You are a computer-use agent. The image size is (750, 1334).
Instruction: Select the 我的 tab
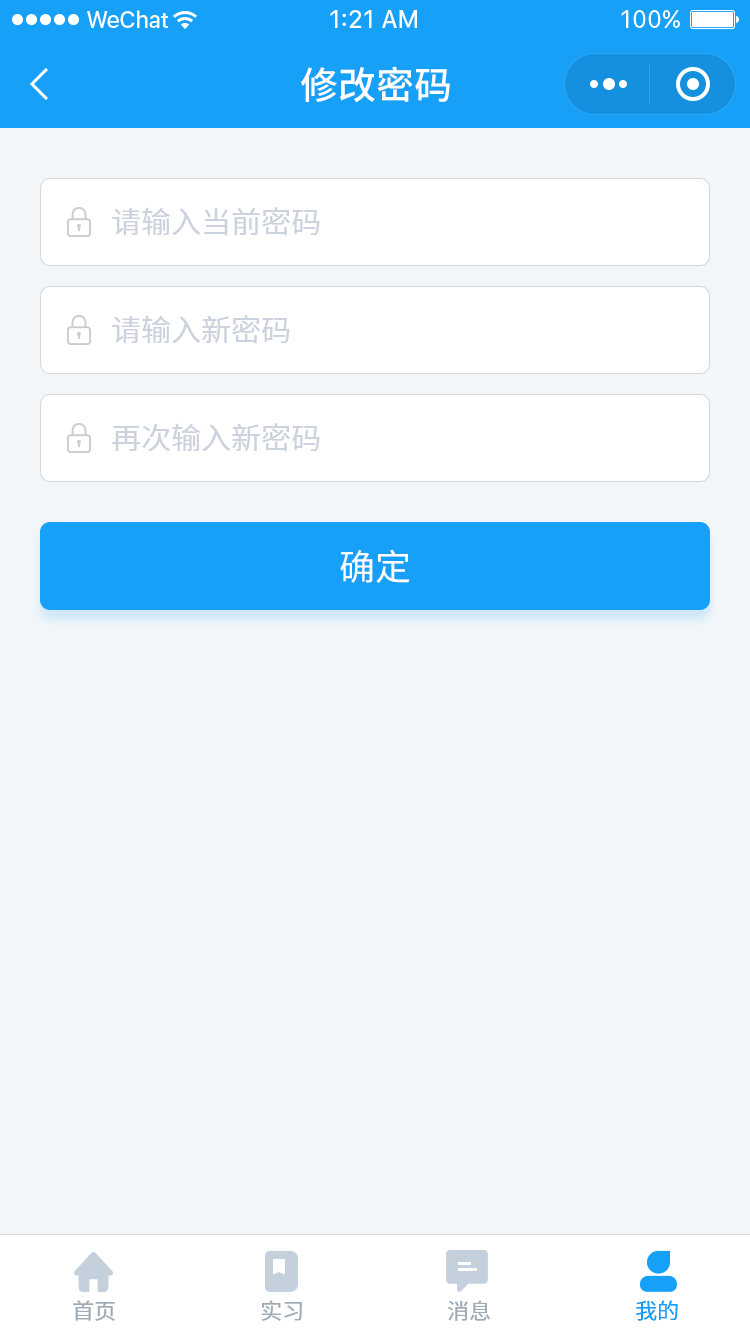[657, 1286]
